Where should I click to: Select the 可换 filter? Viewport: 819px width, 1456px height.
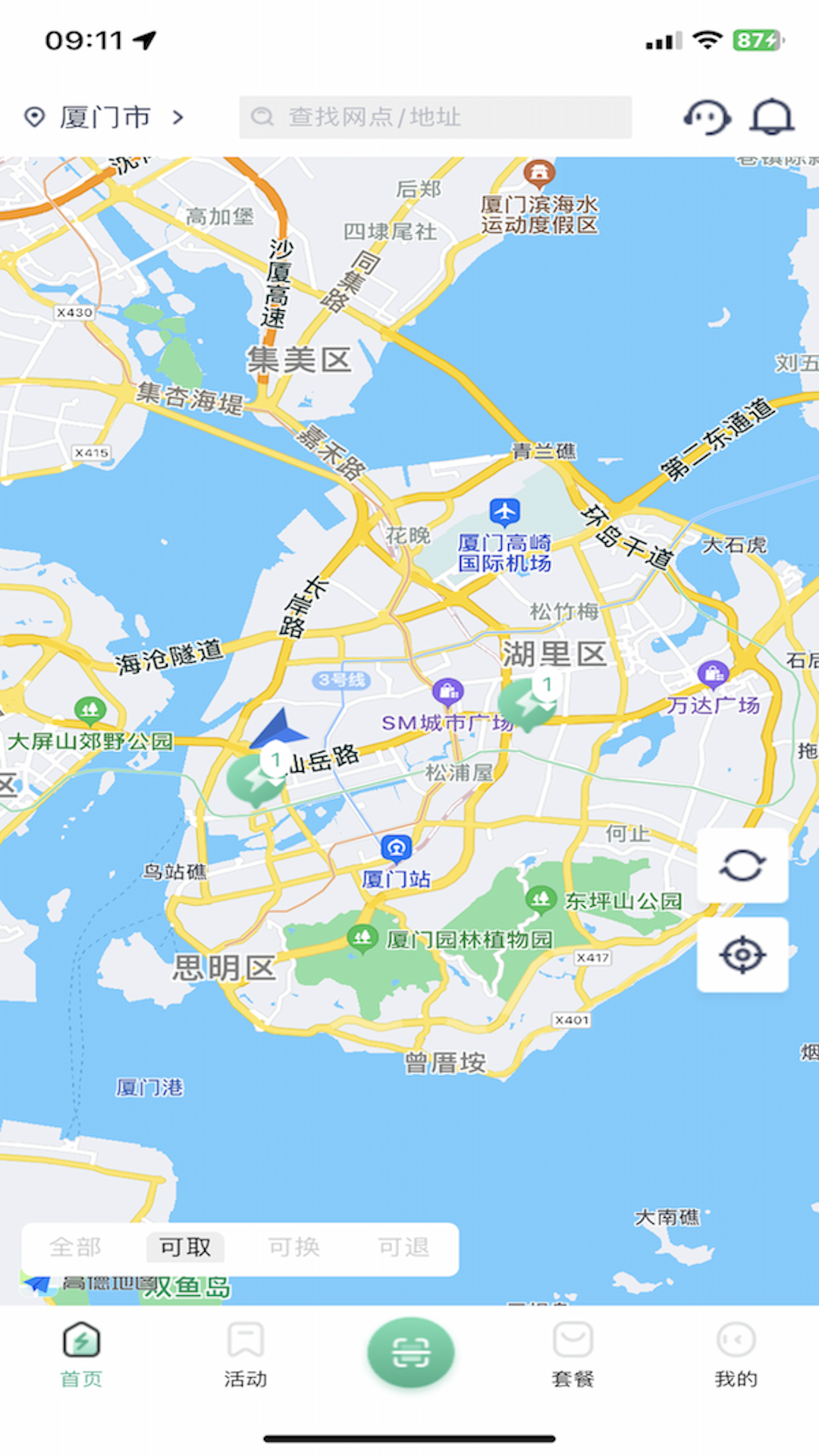coord(294,1247)
